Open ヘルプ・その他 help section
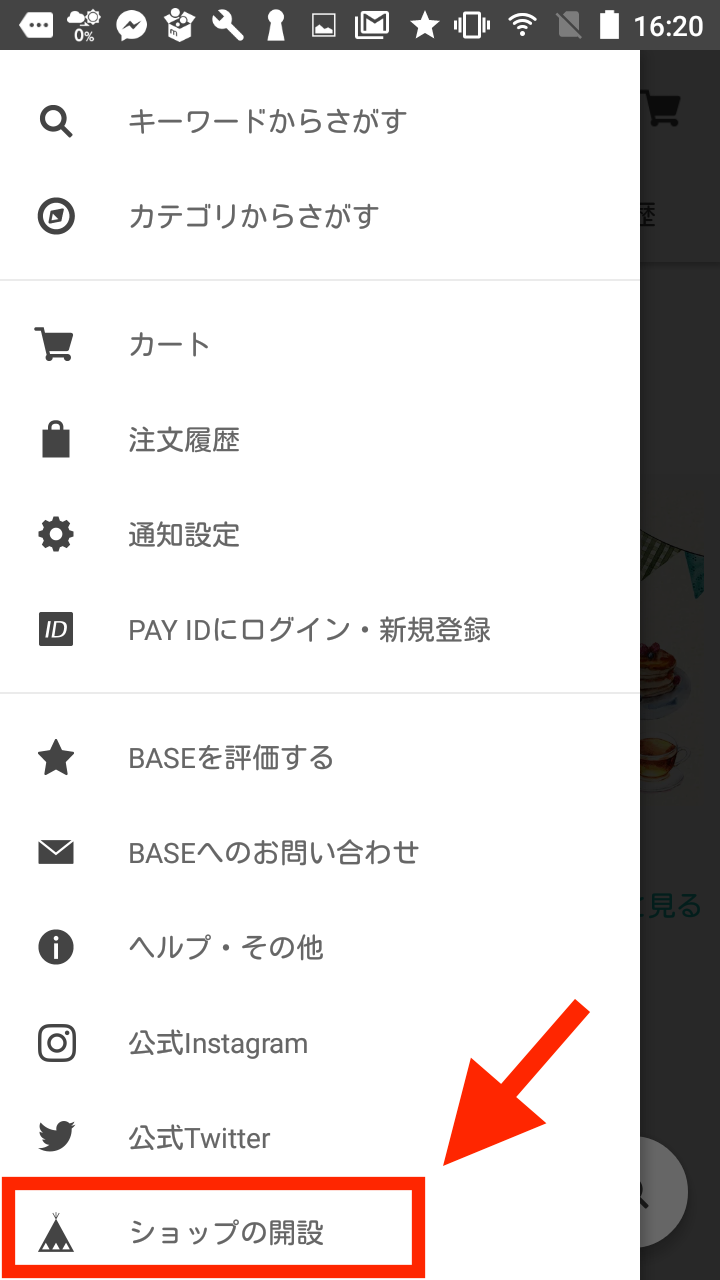This screenshot has height=1280, width=720. [226, 947]
